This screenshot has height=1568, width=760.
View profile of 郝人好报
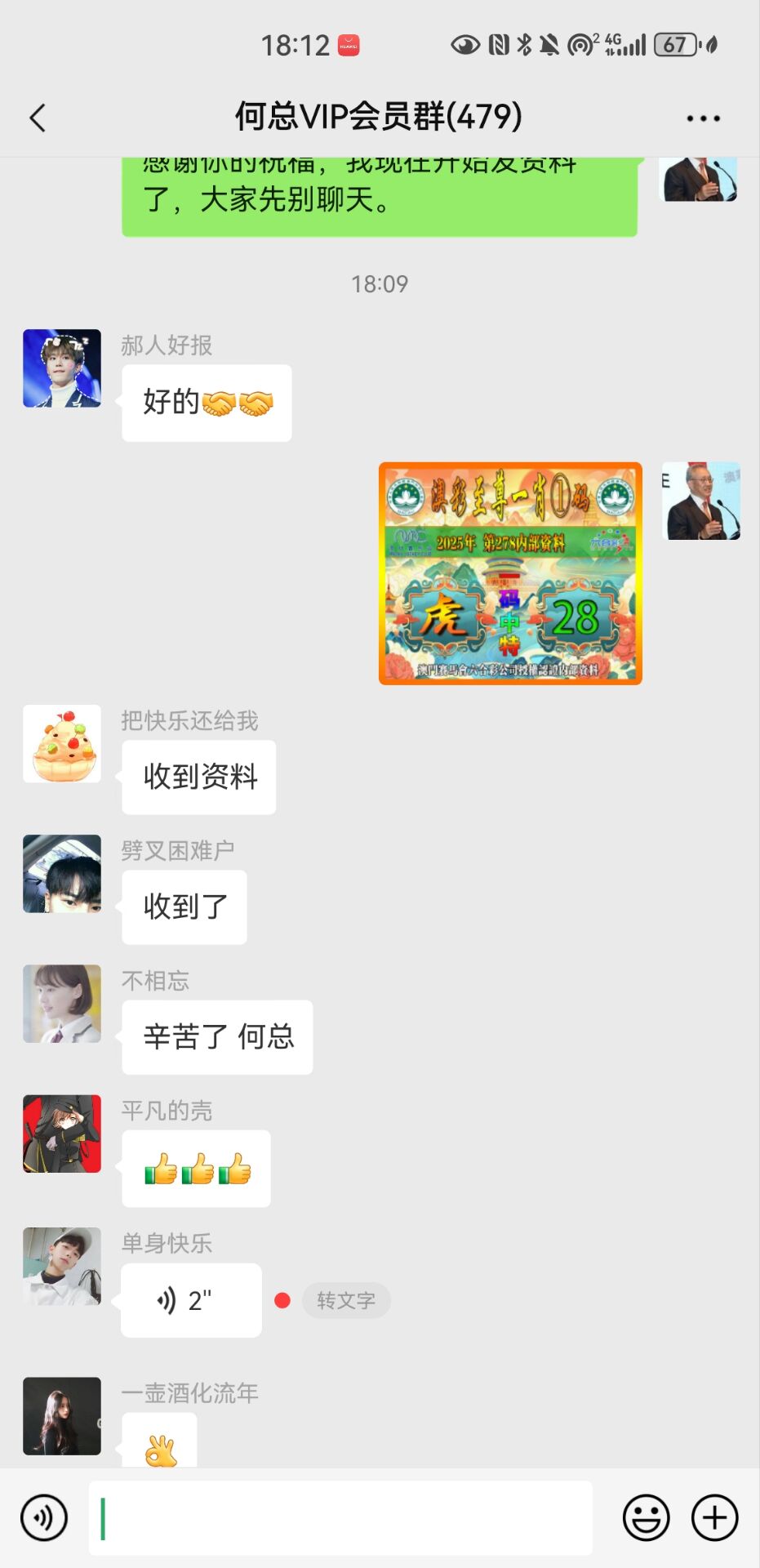point(62,368)
